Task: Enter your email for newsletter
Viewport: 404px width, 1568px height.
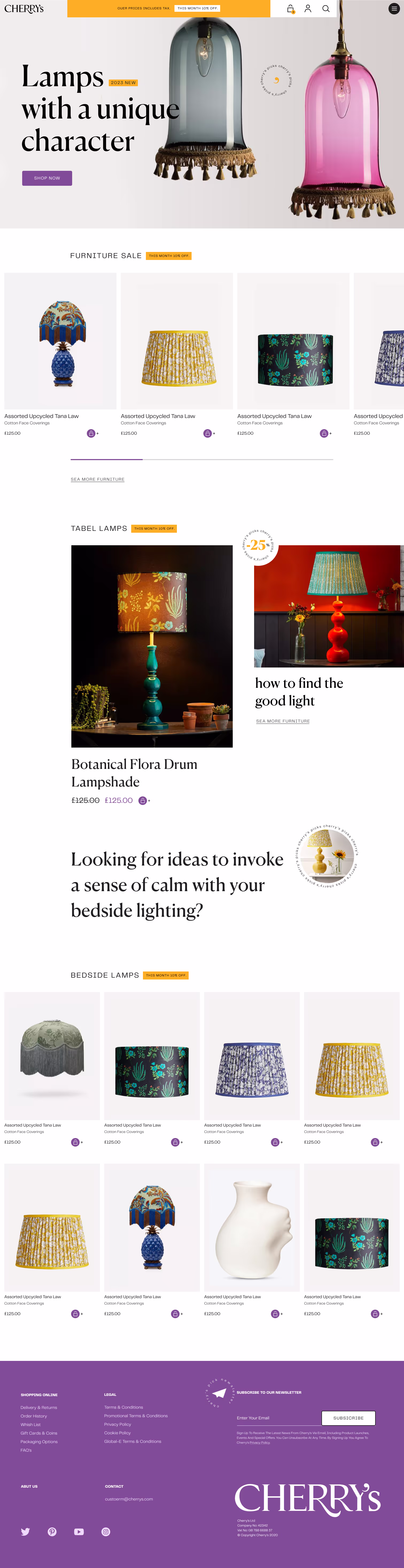Action: click(x=277, y=1418)
